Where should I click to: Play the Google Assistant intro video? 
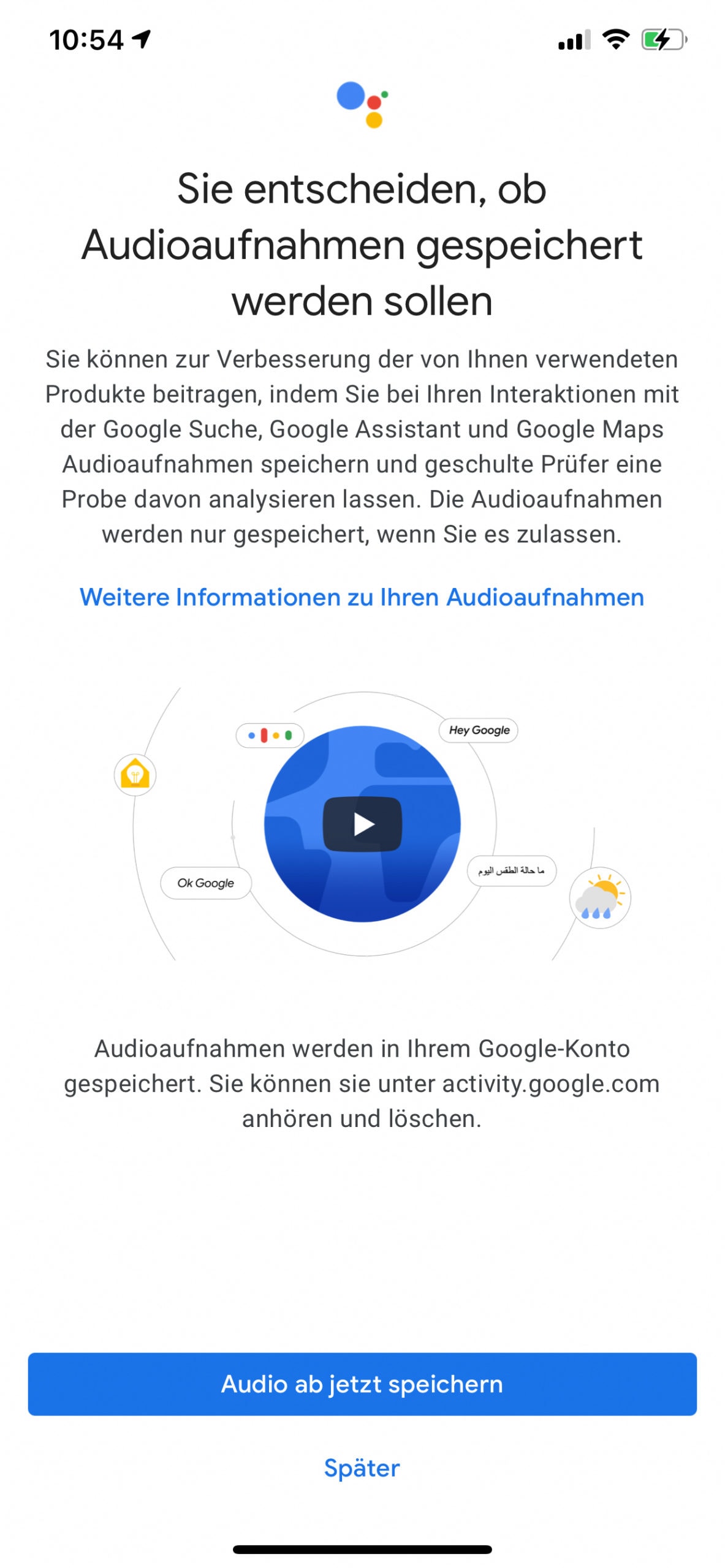tap(362, 824)
